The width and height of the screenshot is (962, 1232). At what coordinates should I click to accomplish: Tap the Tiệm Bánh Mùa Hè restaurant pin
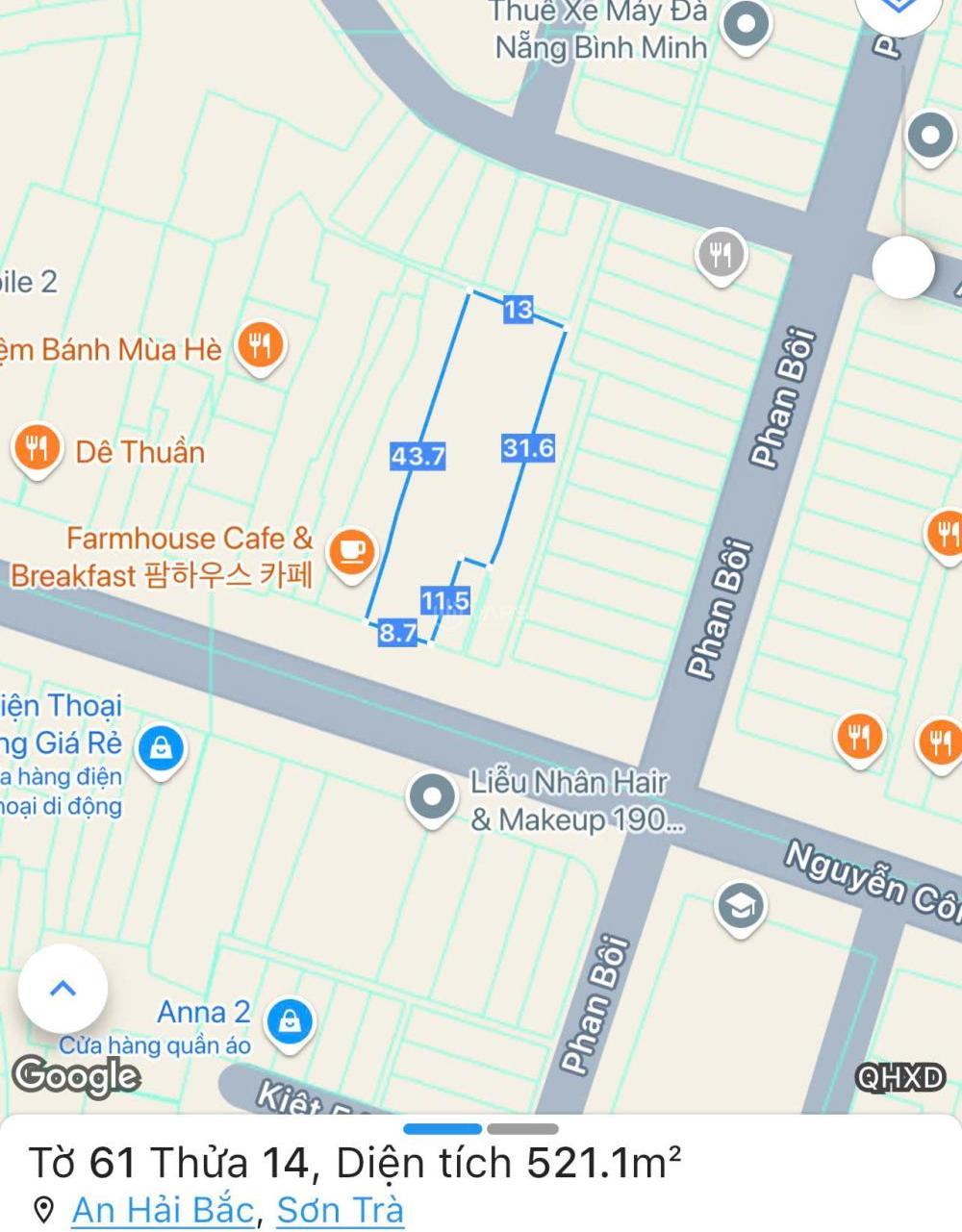click(x=259, y=345)
